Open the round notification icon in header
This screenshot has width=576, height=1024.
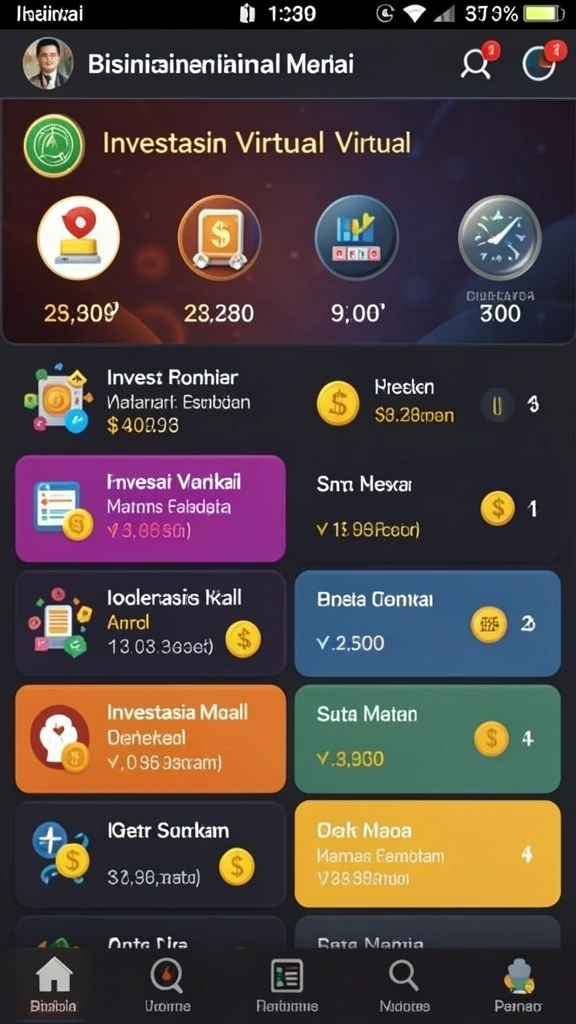(x=542, y=62)
